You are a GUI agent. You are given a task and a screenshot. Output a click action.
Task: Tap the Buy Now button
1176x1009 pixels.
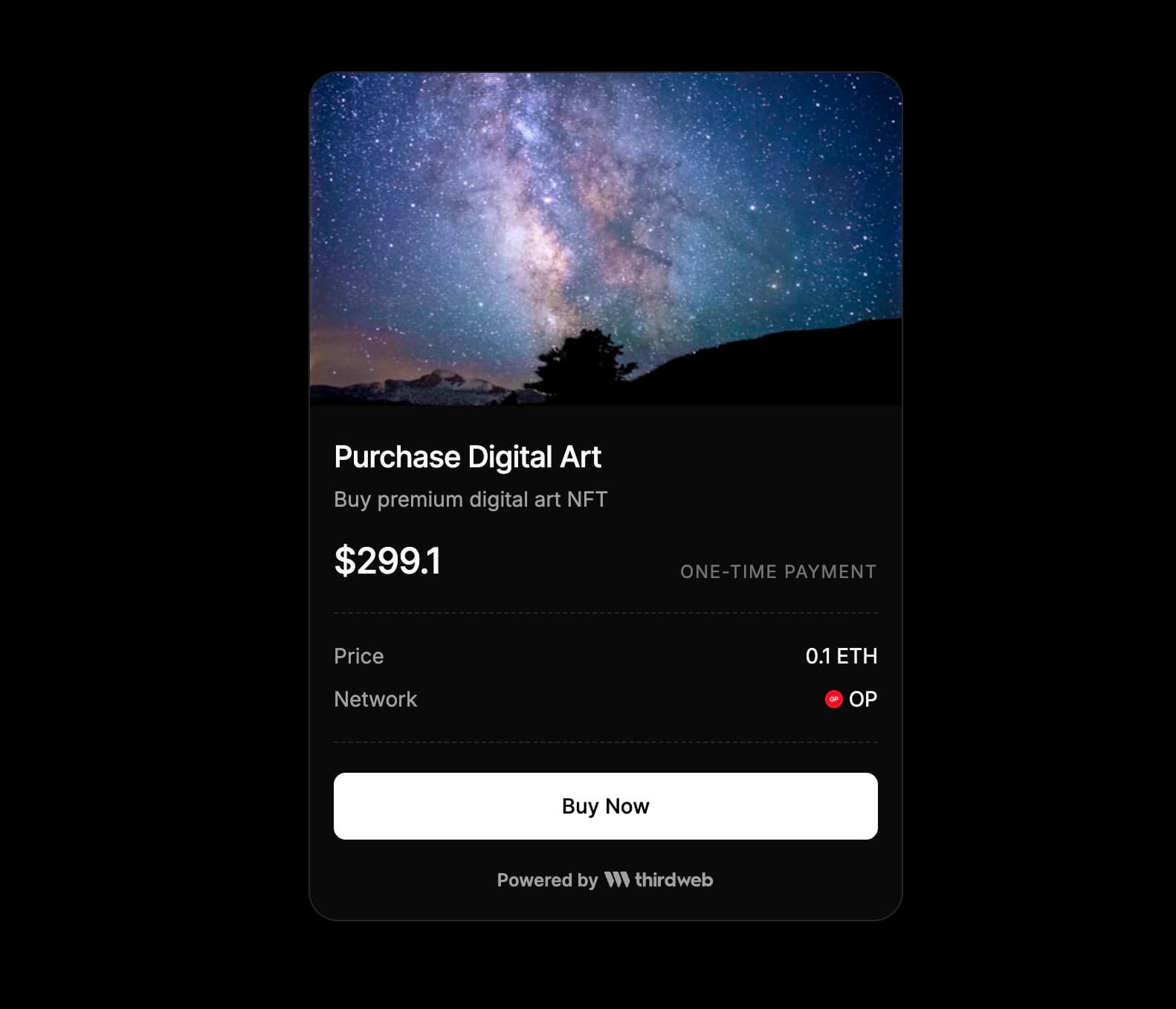point(605,806)
